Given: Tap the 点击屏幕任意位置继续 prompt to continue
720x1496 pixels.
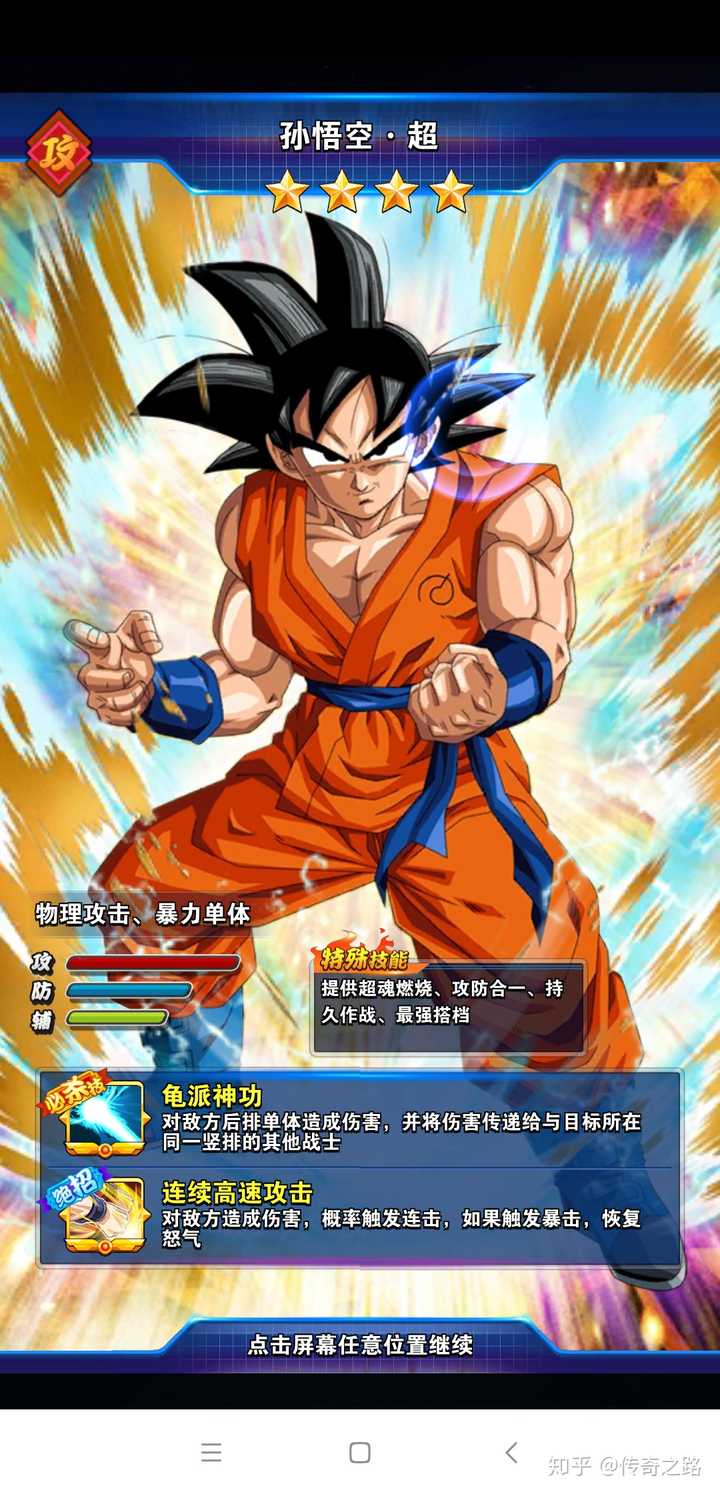Looking at the screenshot, I should point(360,1345).
